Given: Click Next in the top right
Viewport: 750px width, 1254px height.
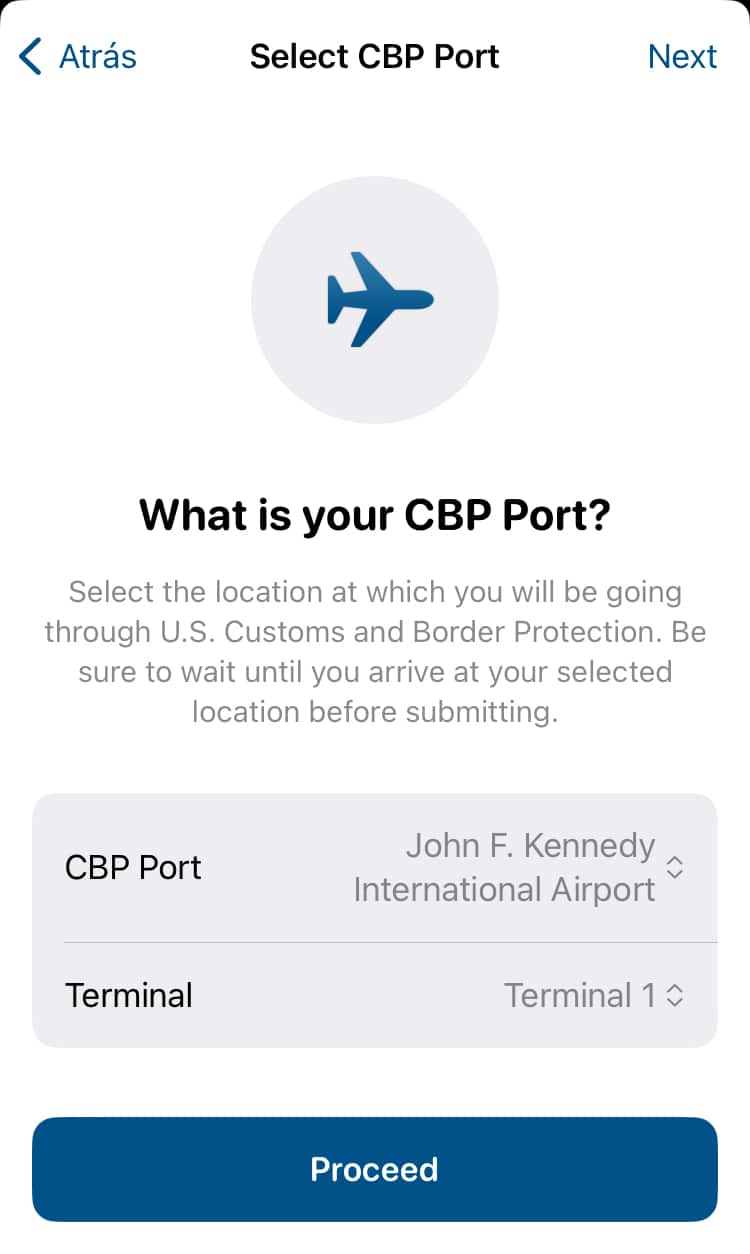Looking at the screenshot, I should [683, 56].
